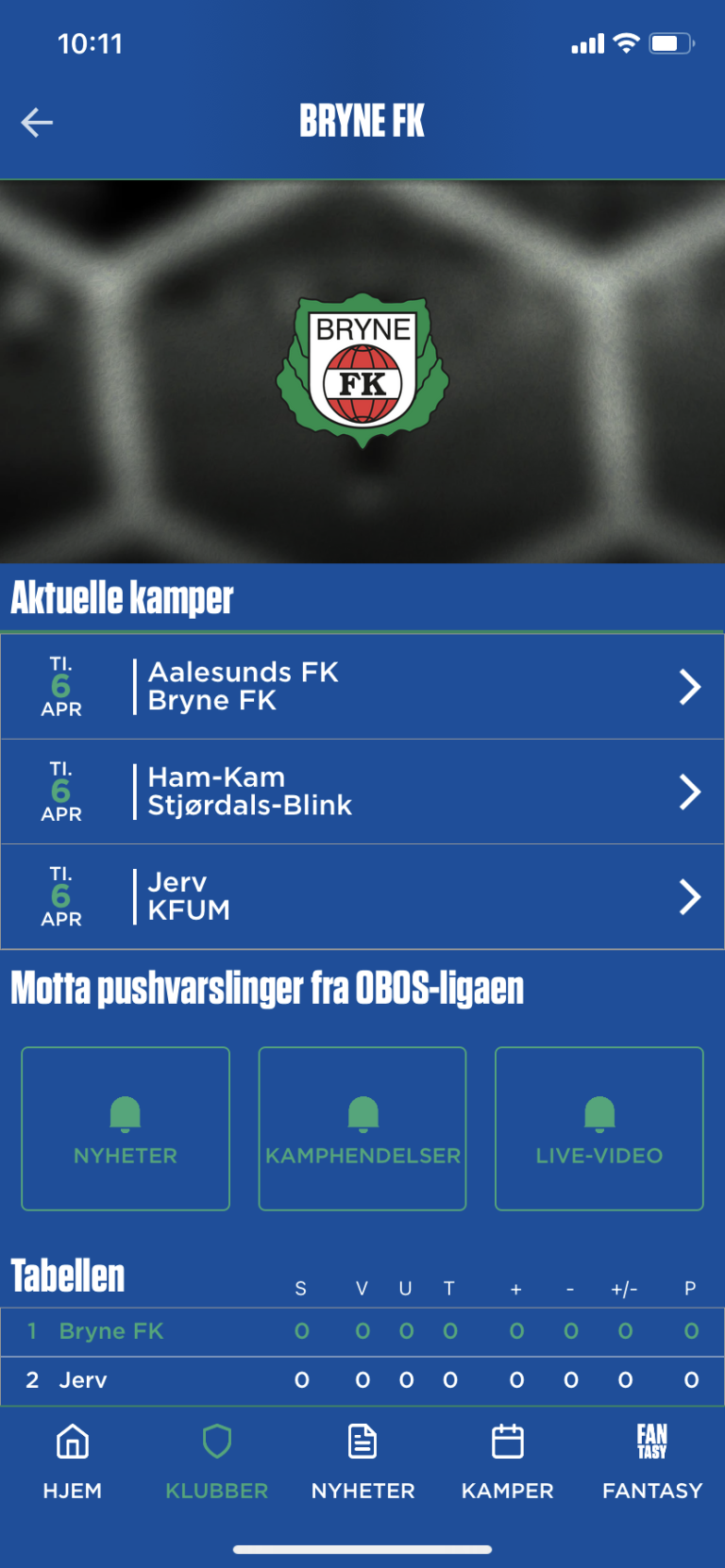Viewport: 725px width, 1568px height.
Task: Enable Kamphendelser push notifications
Action: click(362, 1128)
